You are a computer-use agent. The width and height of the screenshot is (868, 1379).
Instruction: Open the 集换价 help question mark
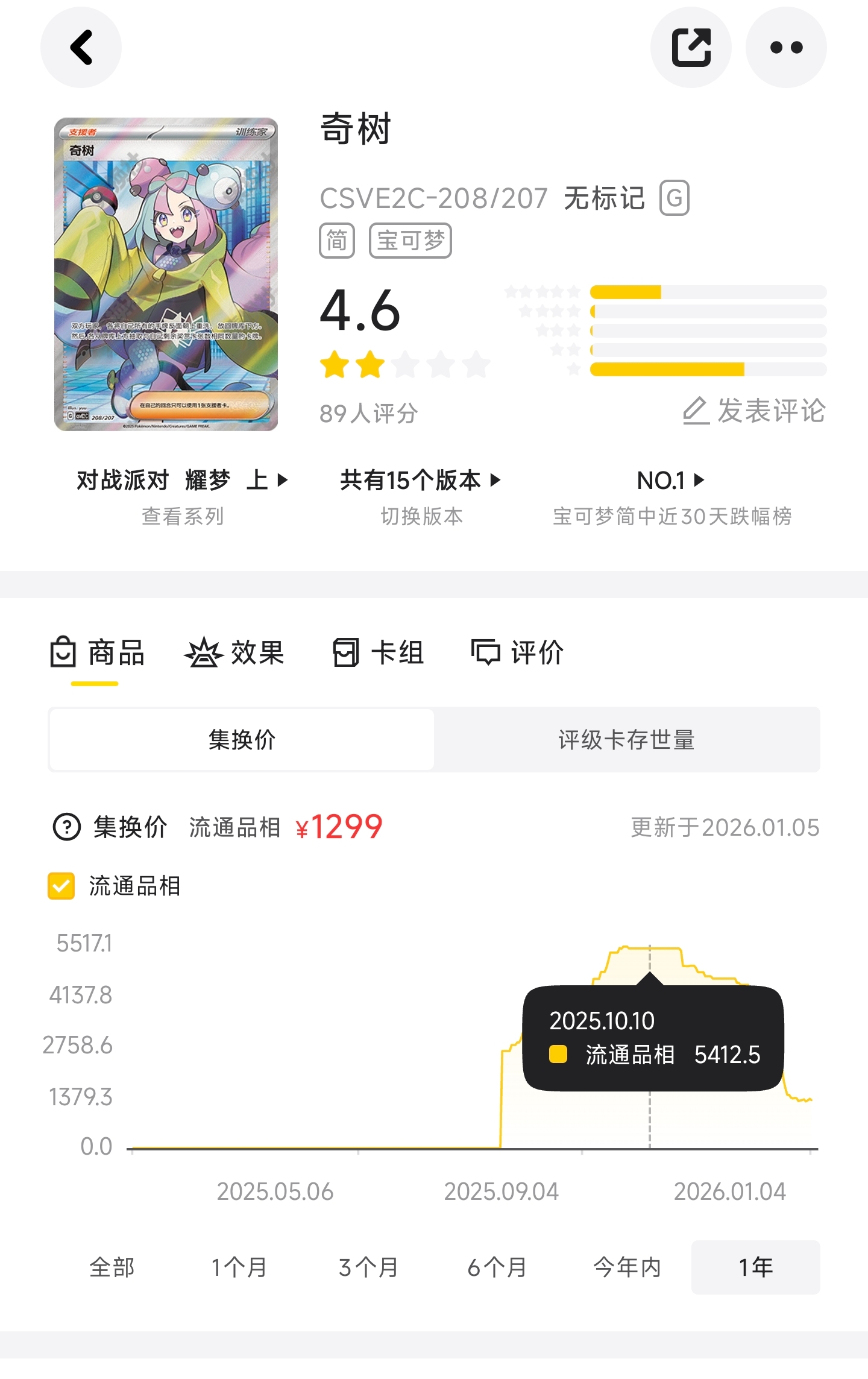tap(67, 827)
